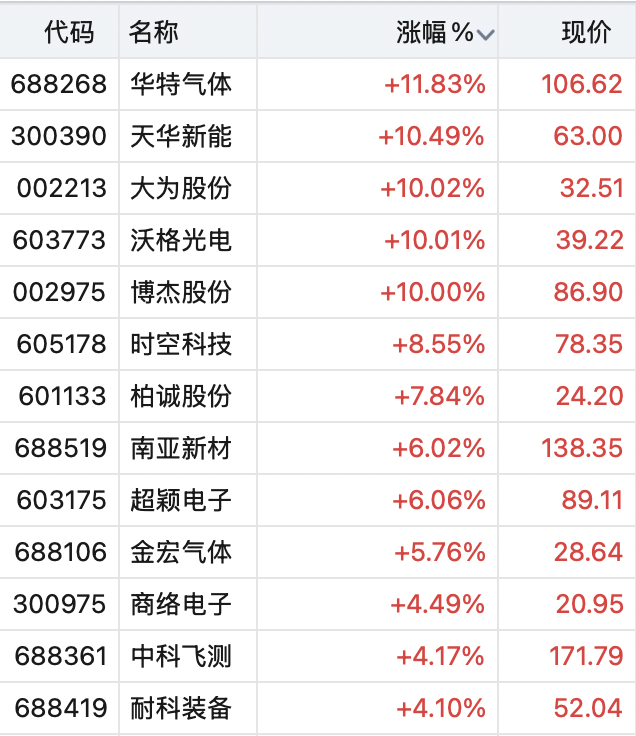The height and width of the screenshot is (736, 636).
Task: Sort by the 现价 column header
Action: [586, 32]
